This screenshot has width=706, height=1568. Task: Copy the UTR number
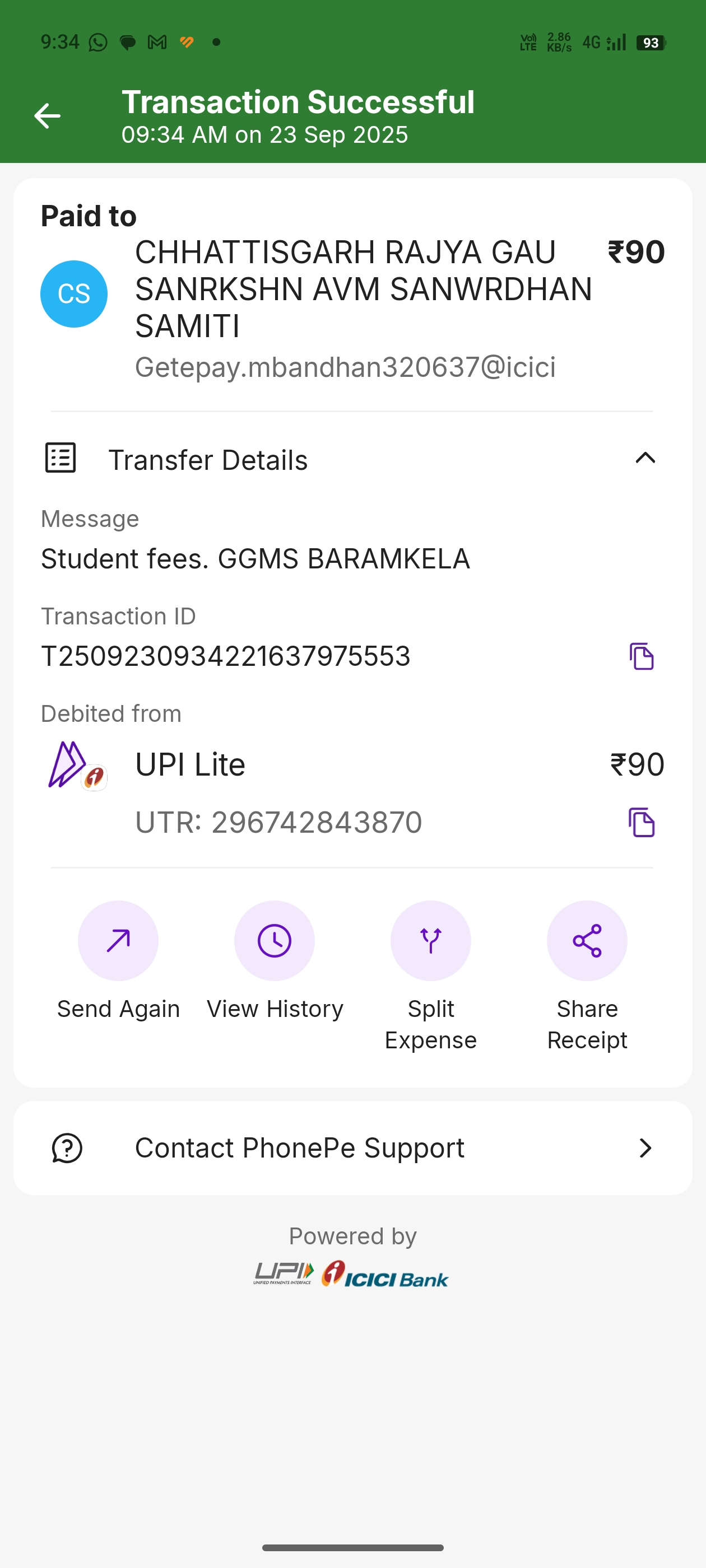pyautogui.click(x=642, y=822)
